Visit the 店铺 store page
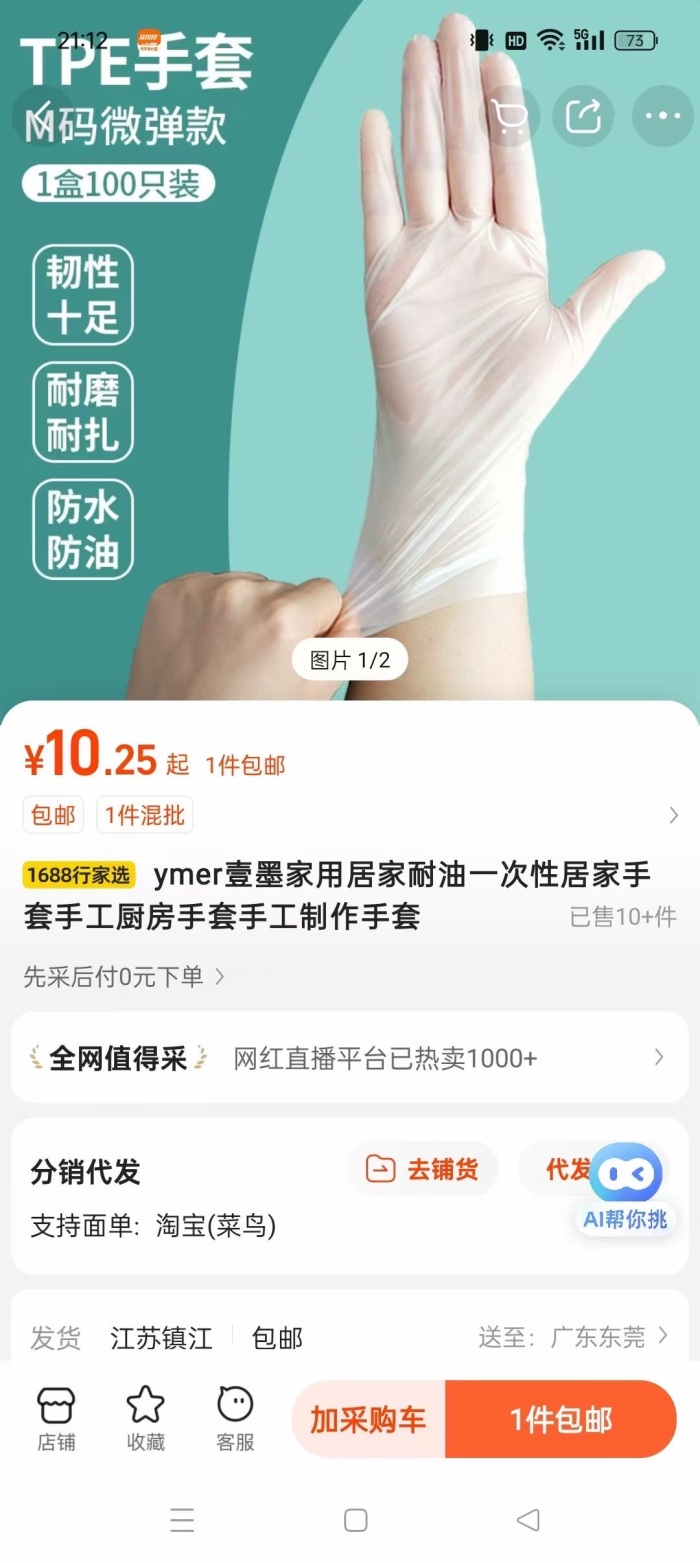This screenshot has width=700, height=1563. click(x=56, y=1419)
